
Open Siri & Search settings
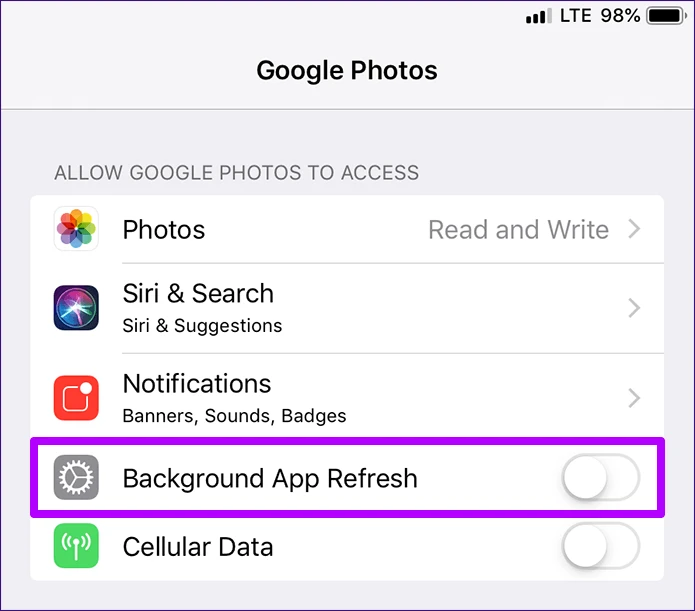click(346, 308)
